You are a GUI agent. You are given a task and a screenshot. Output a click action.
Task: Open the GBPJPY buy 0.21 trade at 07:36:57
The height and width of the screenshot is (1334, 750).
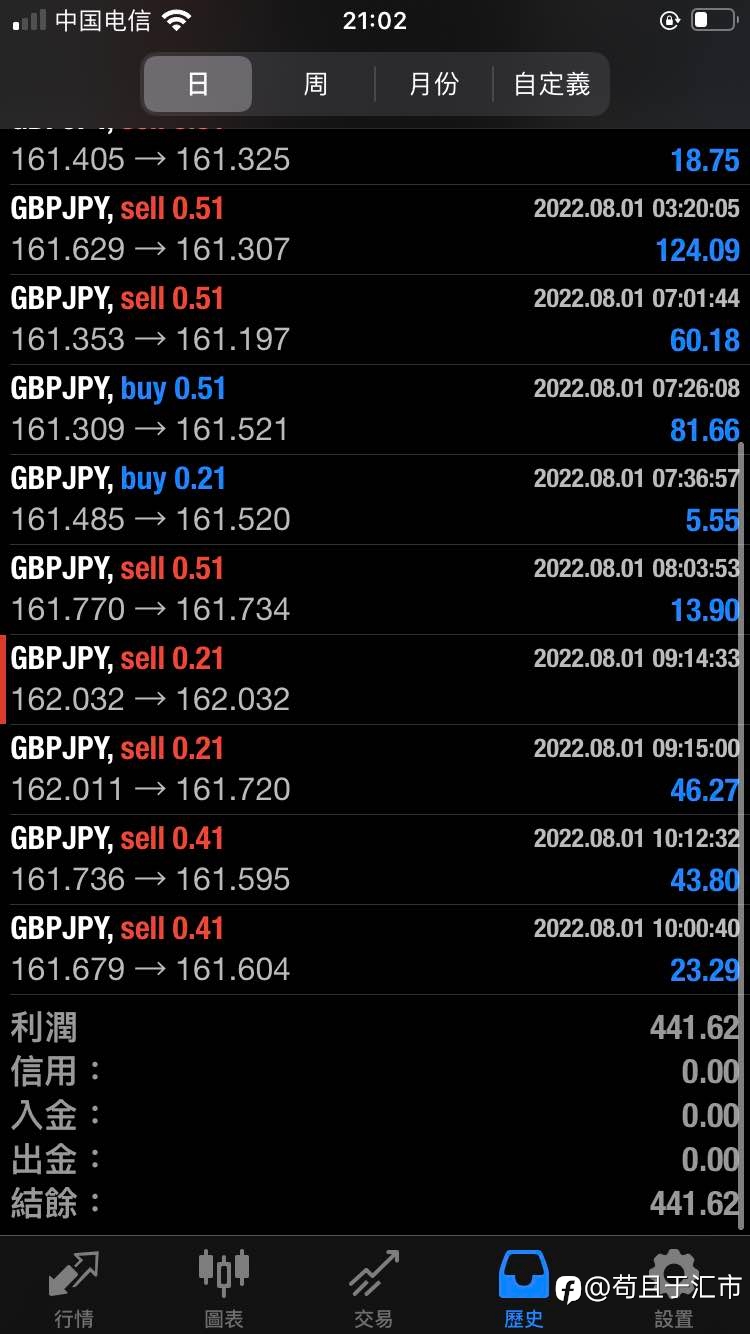pos(375,500)
